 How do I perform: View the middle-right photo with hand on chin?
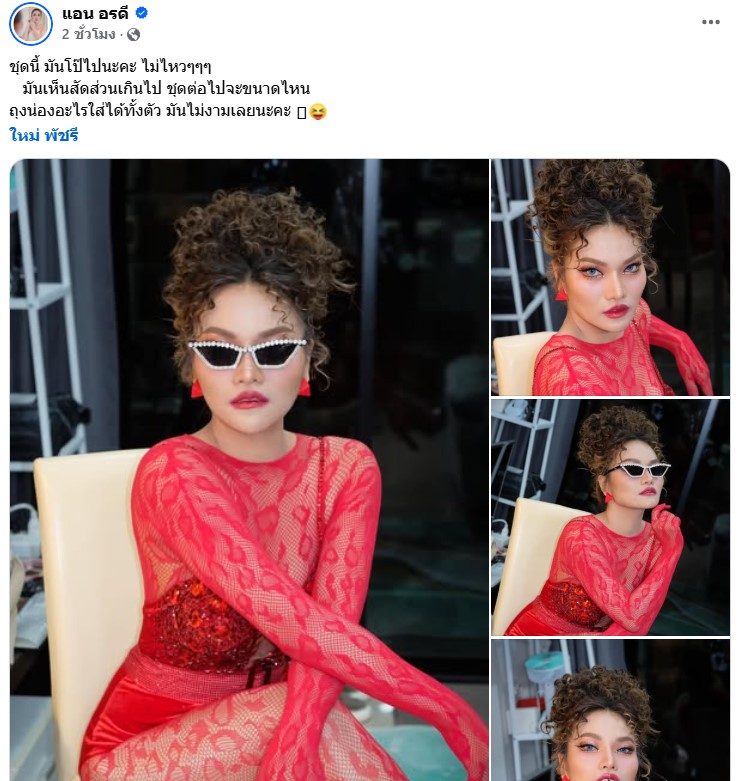(610, 517)
